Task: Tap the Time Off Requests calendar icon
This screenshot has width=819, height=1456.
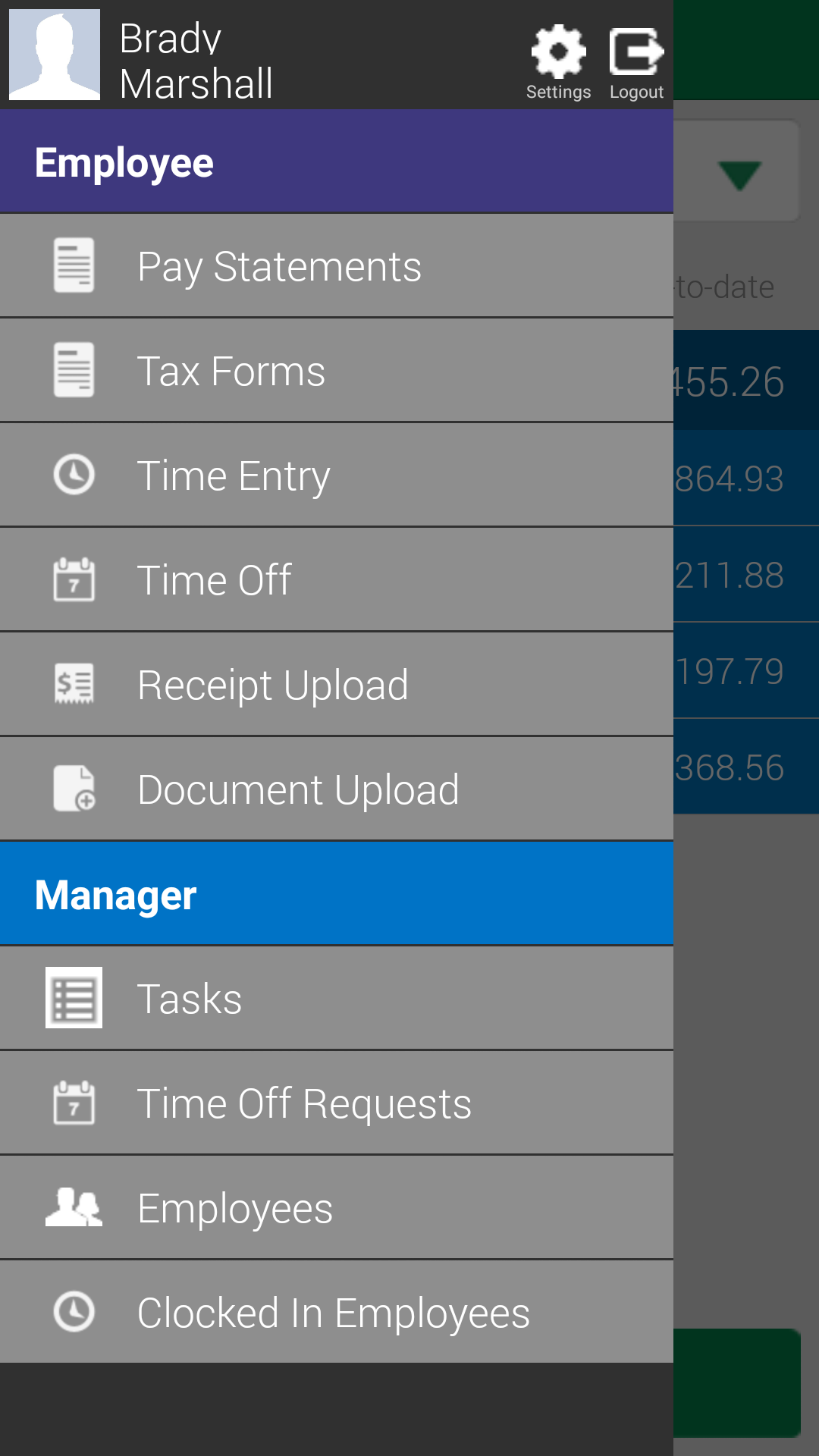Action: [x=74, y=1102]
